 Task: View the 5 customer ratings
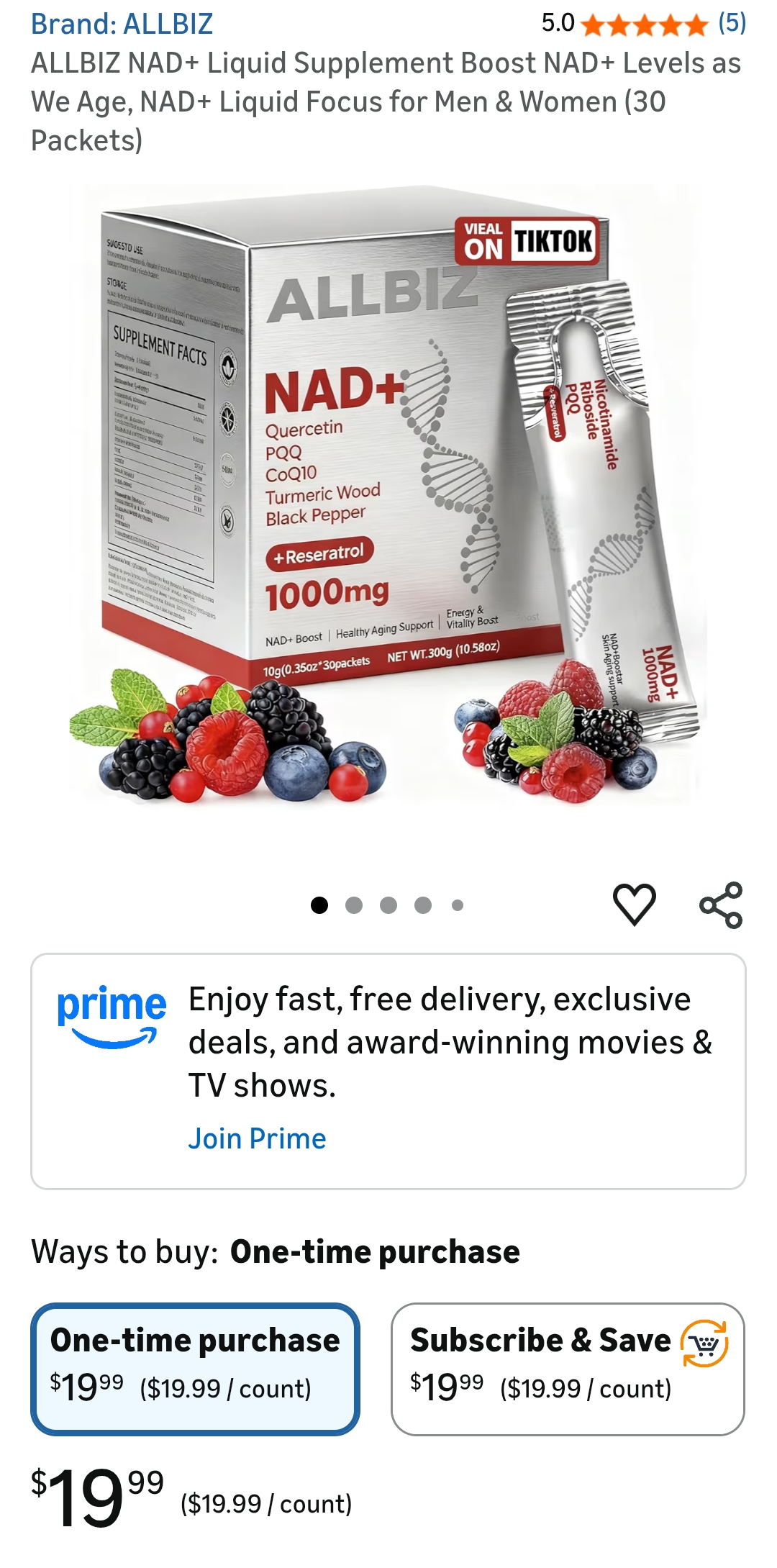click(x=727, y=24)
